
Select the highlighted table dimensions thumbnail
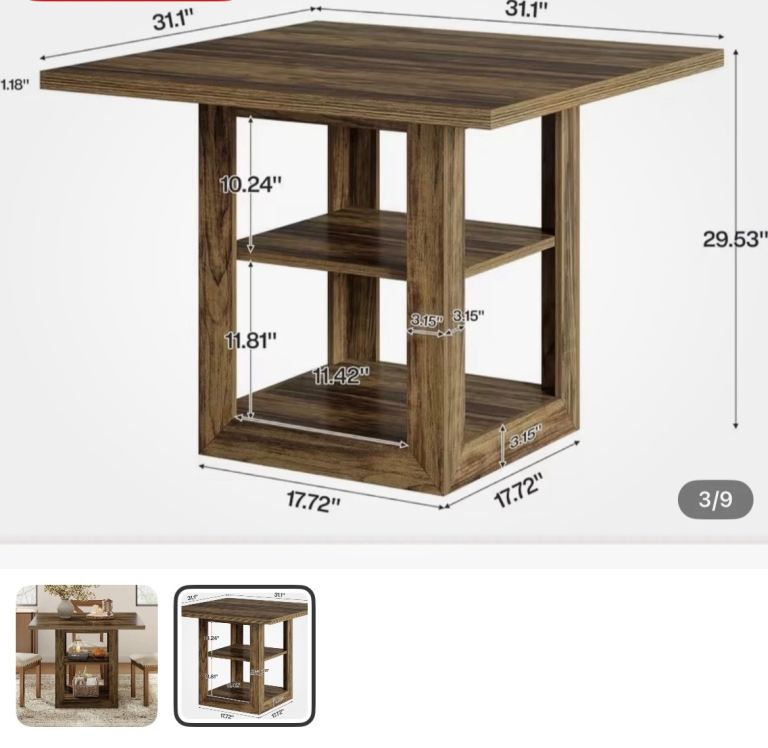[244, 655]
